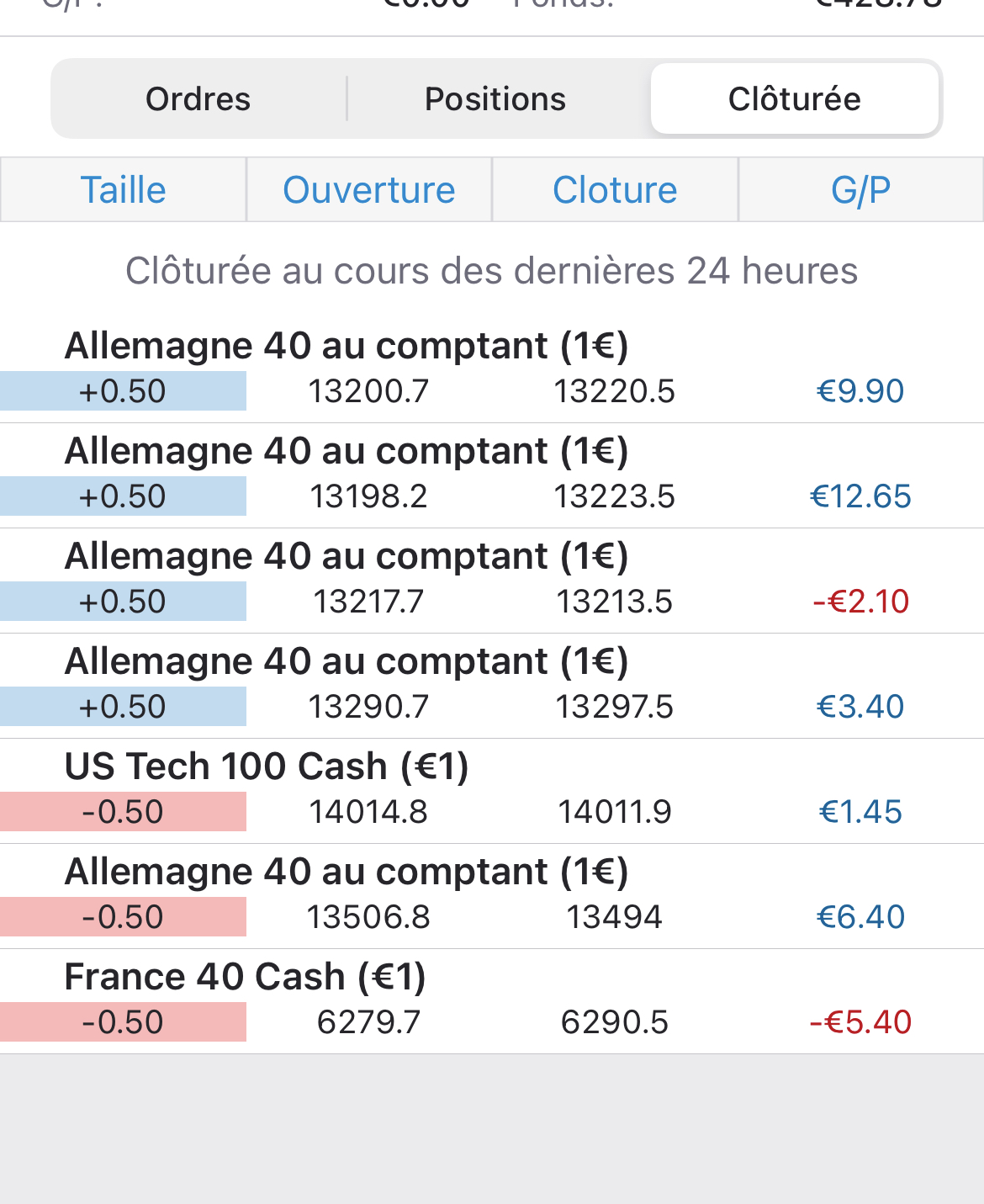
Task: Sort by the Taille column
Action: click(x=123, y=190)
